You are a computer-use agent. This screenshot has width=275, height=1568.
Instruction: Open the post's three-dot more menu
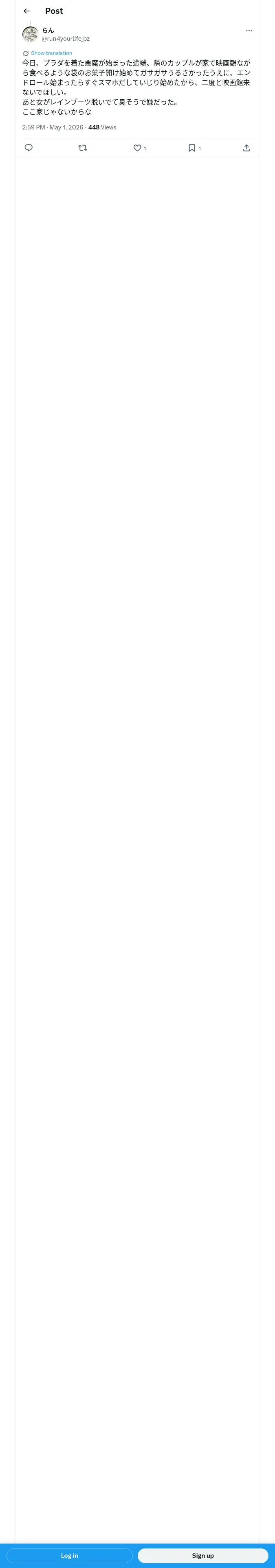(249, 31)
